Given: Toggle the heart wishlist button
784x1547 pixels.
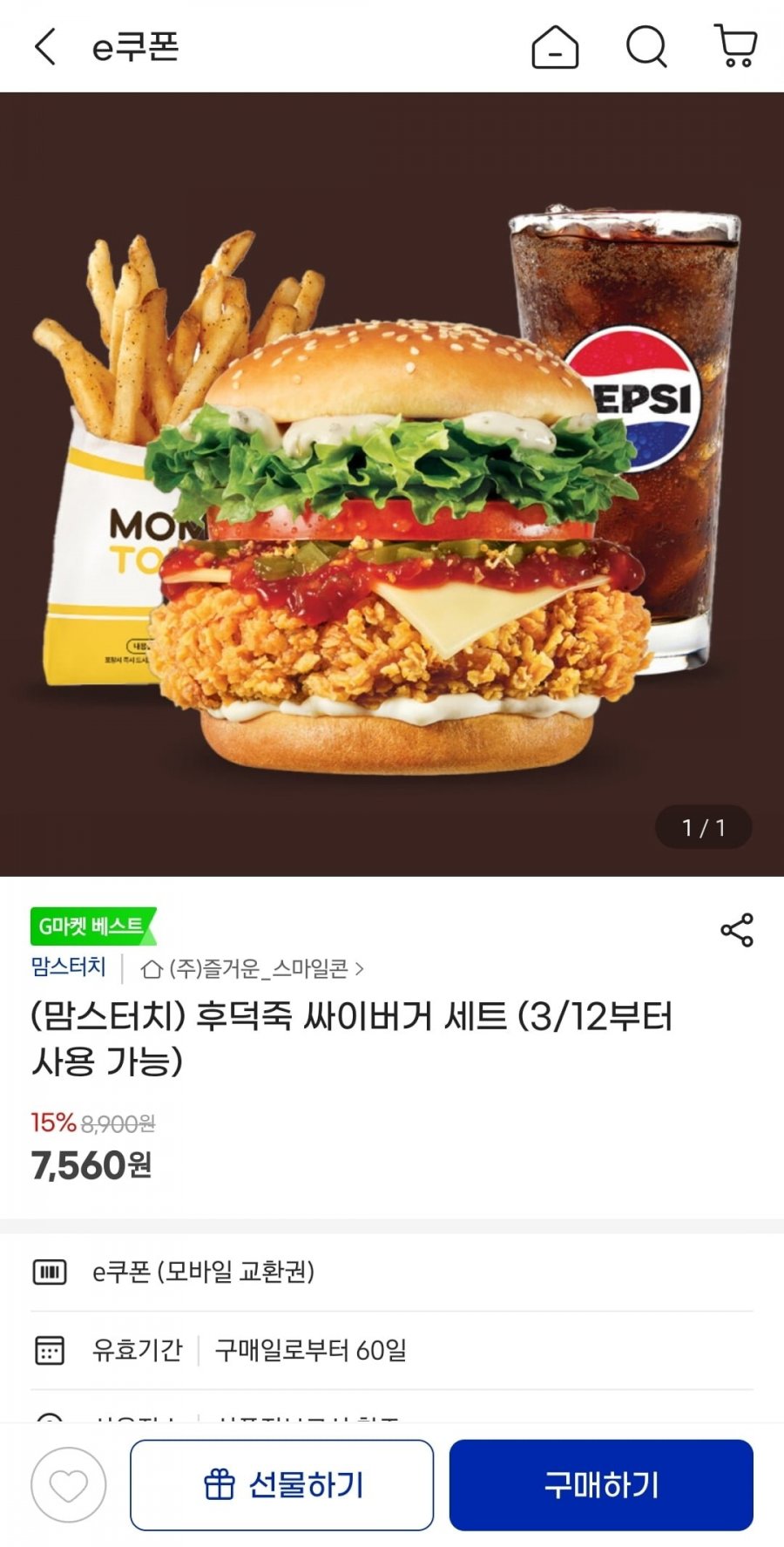Looking at the screenshot, I should pos(70,1484).
